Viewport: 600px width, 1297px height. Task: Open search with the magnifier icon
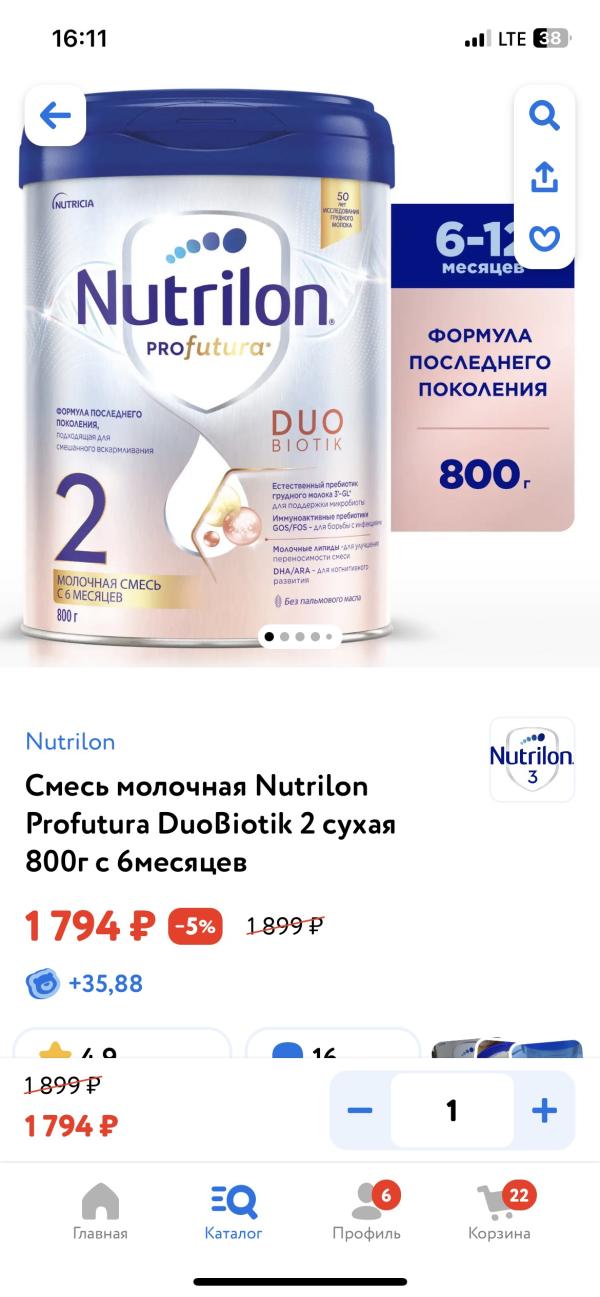click(x=544, y=116)
